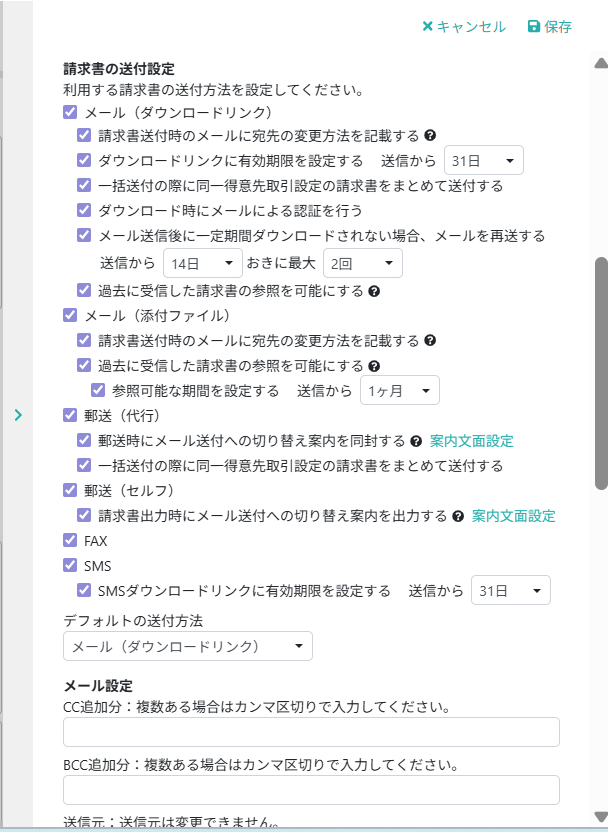Image resolution: width=608 pixels, height=832 pixels.
Task: Tap the キャンセル button
Action: (x=464, y=27)
